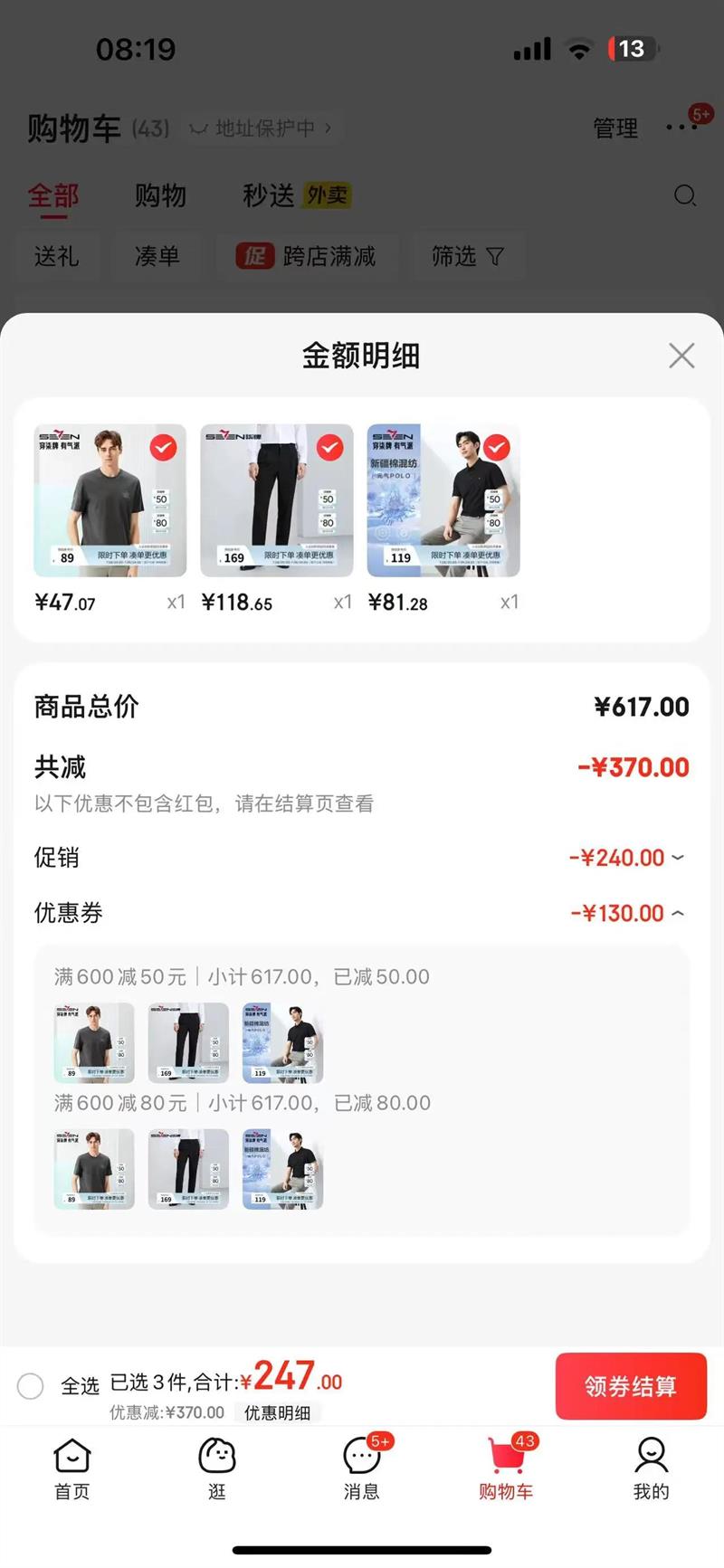The image size is (724, 1568).
Task: Open the 消息 messages tab
Action: point(362,1470)
